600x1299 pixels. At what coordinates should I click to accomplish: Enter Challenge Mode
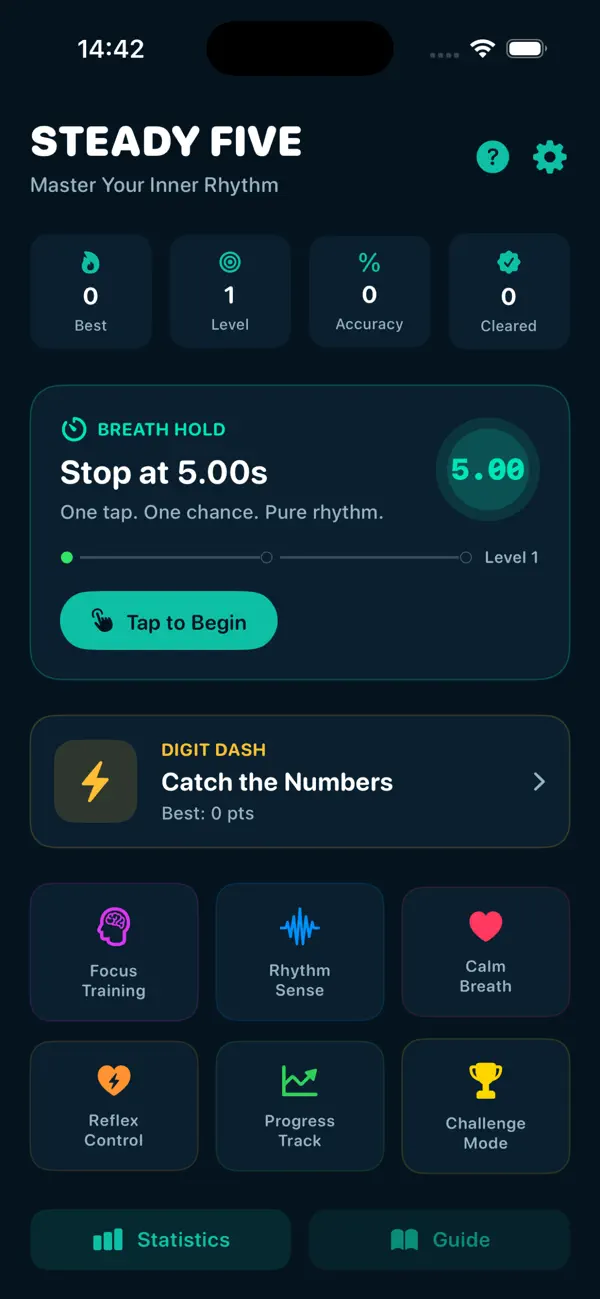(486, 1105)
